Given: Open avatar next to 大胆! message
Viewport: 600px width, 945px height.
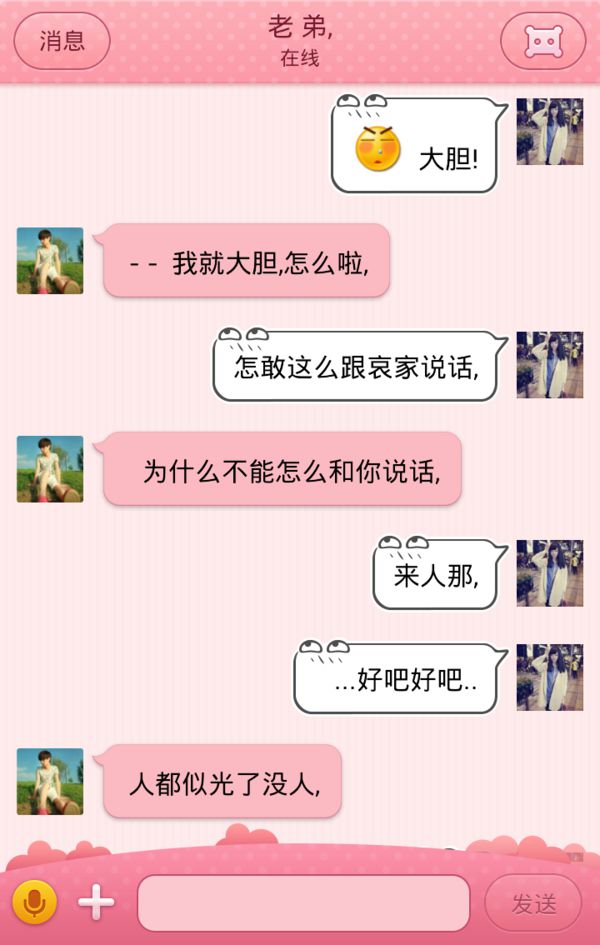Looking at the screenshot, I should click(549, 132).
